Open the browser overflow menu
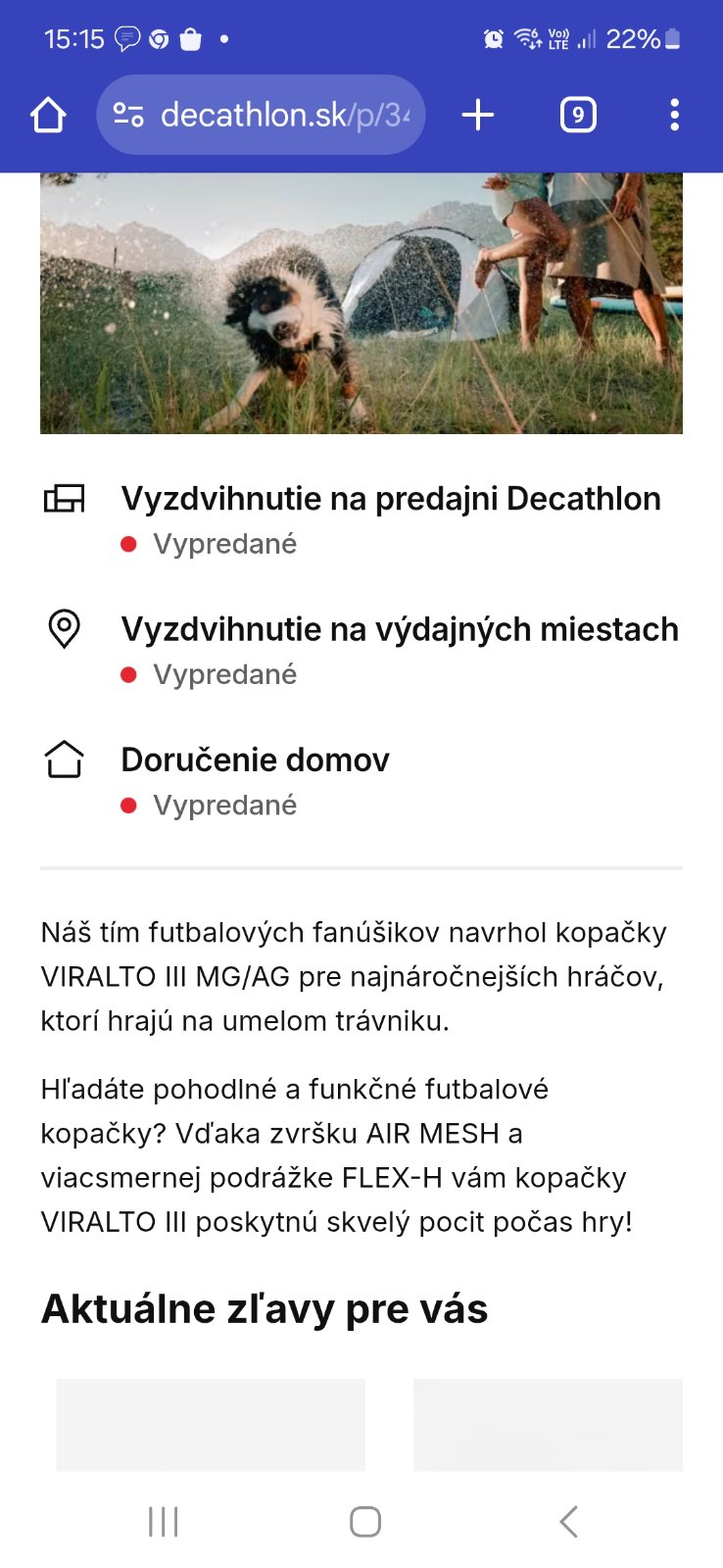The image size is (723, 1568). (x=674, y=116)
